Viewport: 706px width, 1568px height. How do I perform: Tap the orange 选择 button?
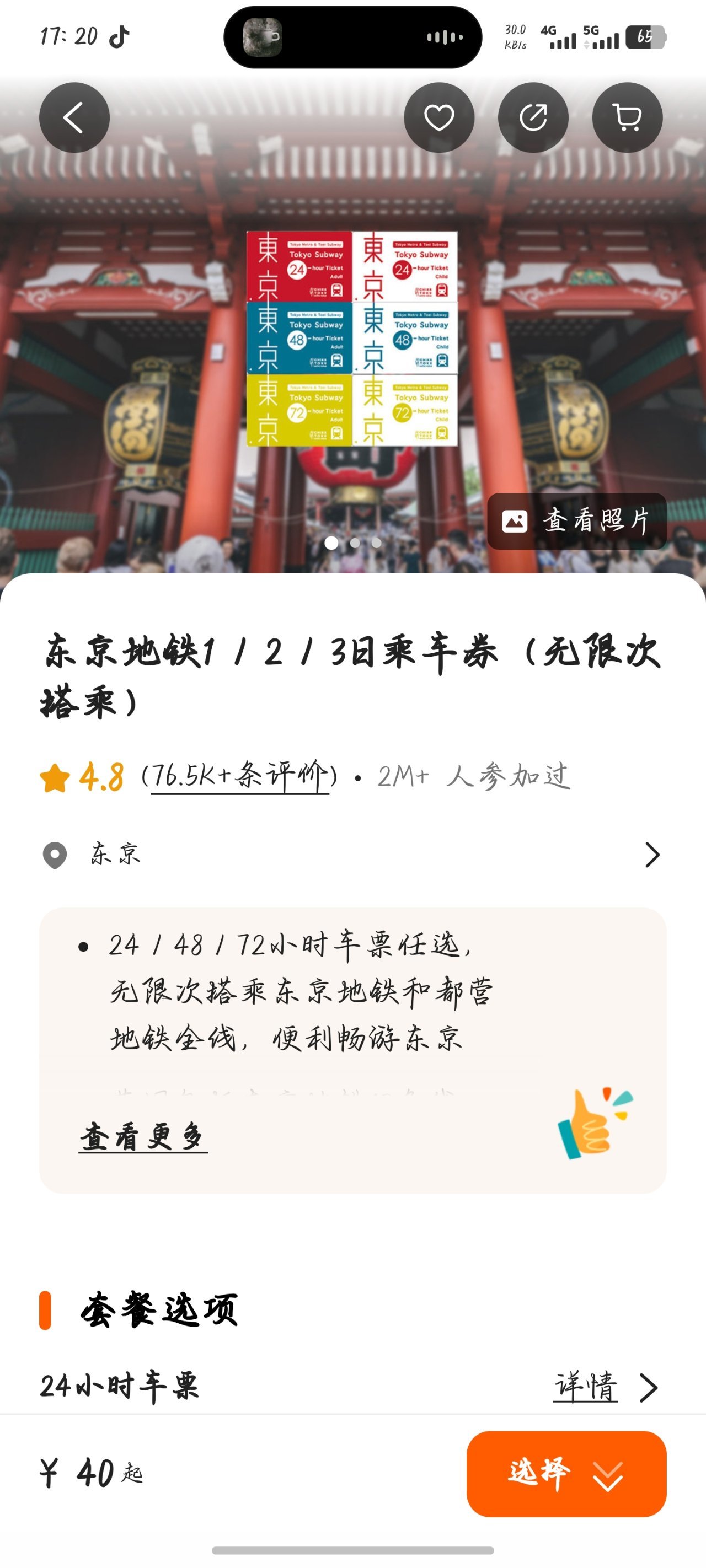click(566, 1474)
